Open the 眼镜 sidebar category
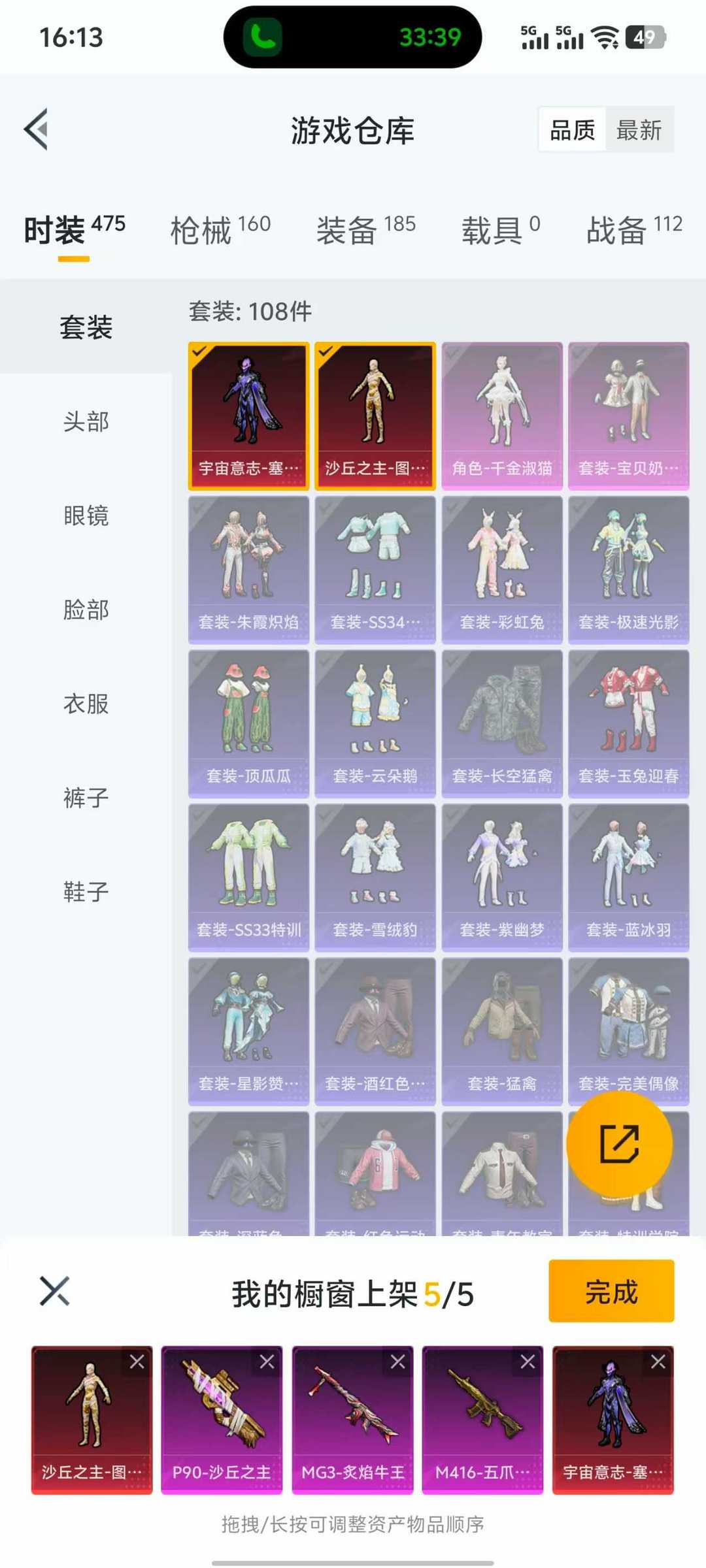 point(86,515)
